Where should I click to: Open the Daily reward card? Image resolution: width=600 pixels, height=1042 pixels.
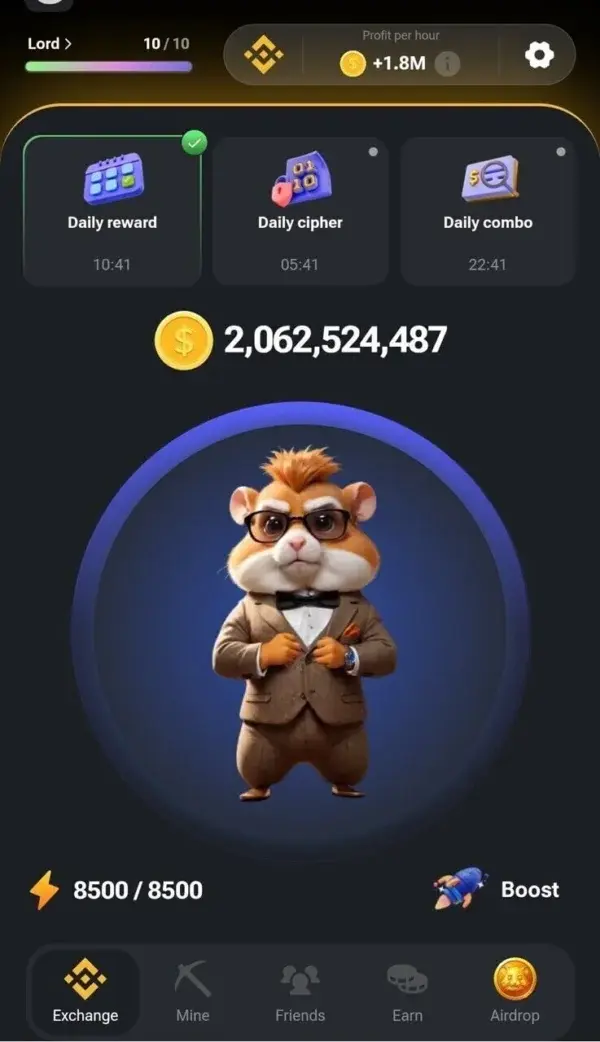pos(112,210)
